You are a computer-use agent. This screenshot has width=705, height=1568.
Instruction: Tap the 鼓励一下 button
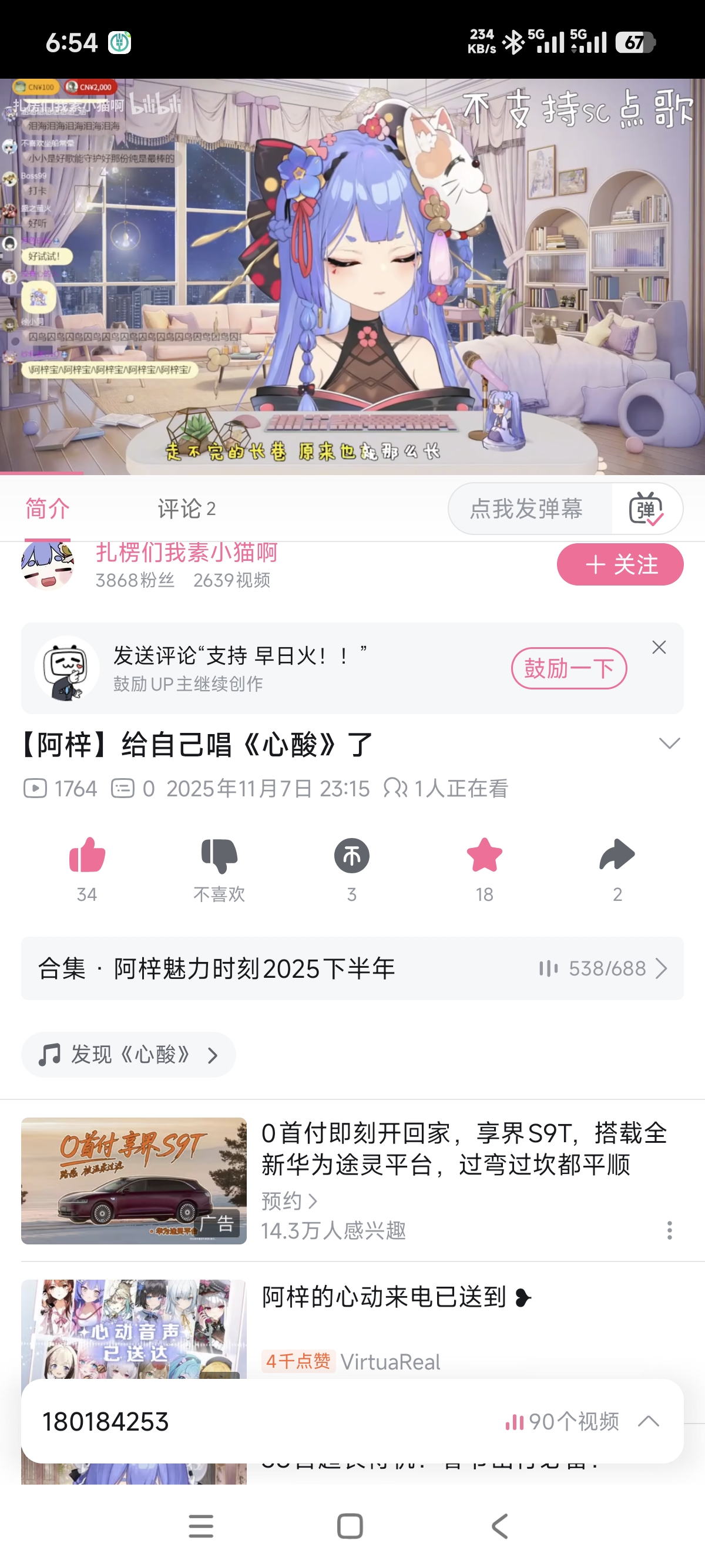(569, 668)
